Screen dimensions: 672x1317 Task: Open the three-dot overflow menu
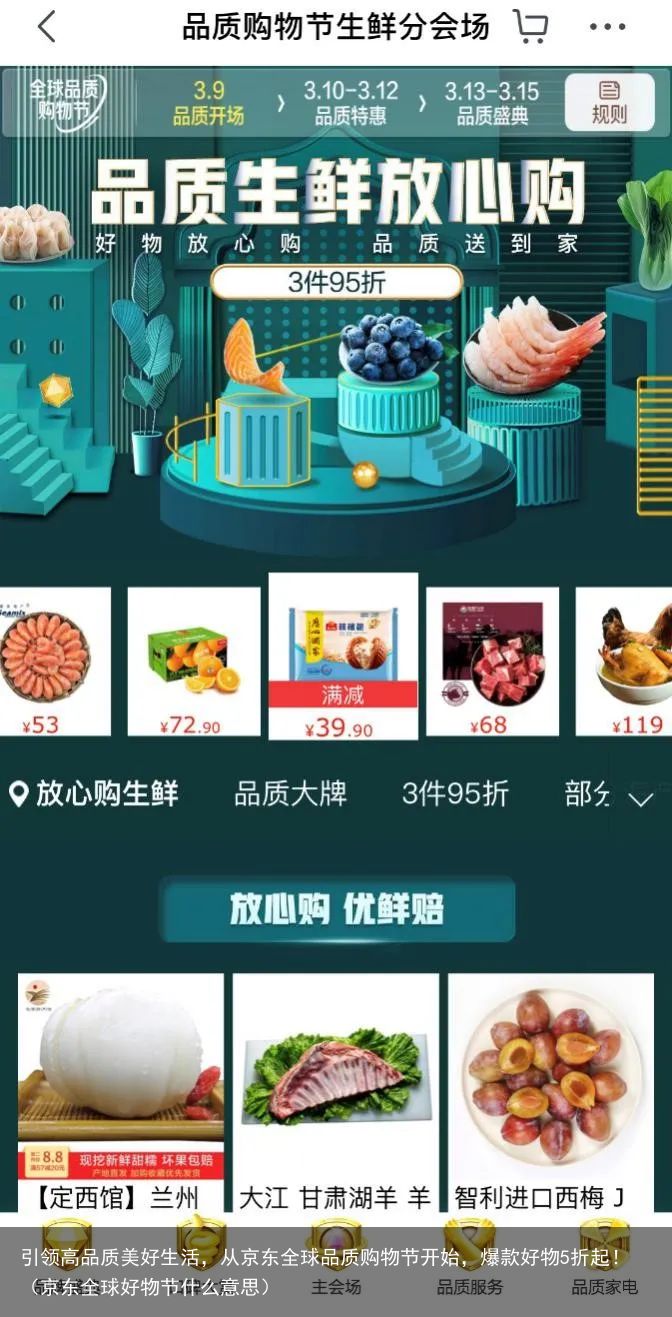[x=607, y=27]
